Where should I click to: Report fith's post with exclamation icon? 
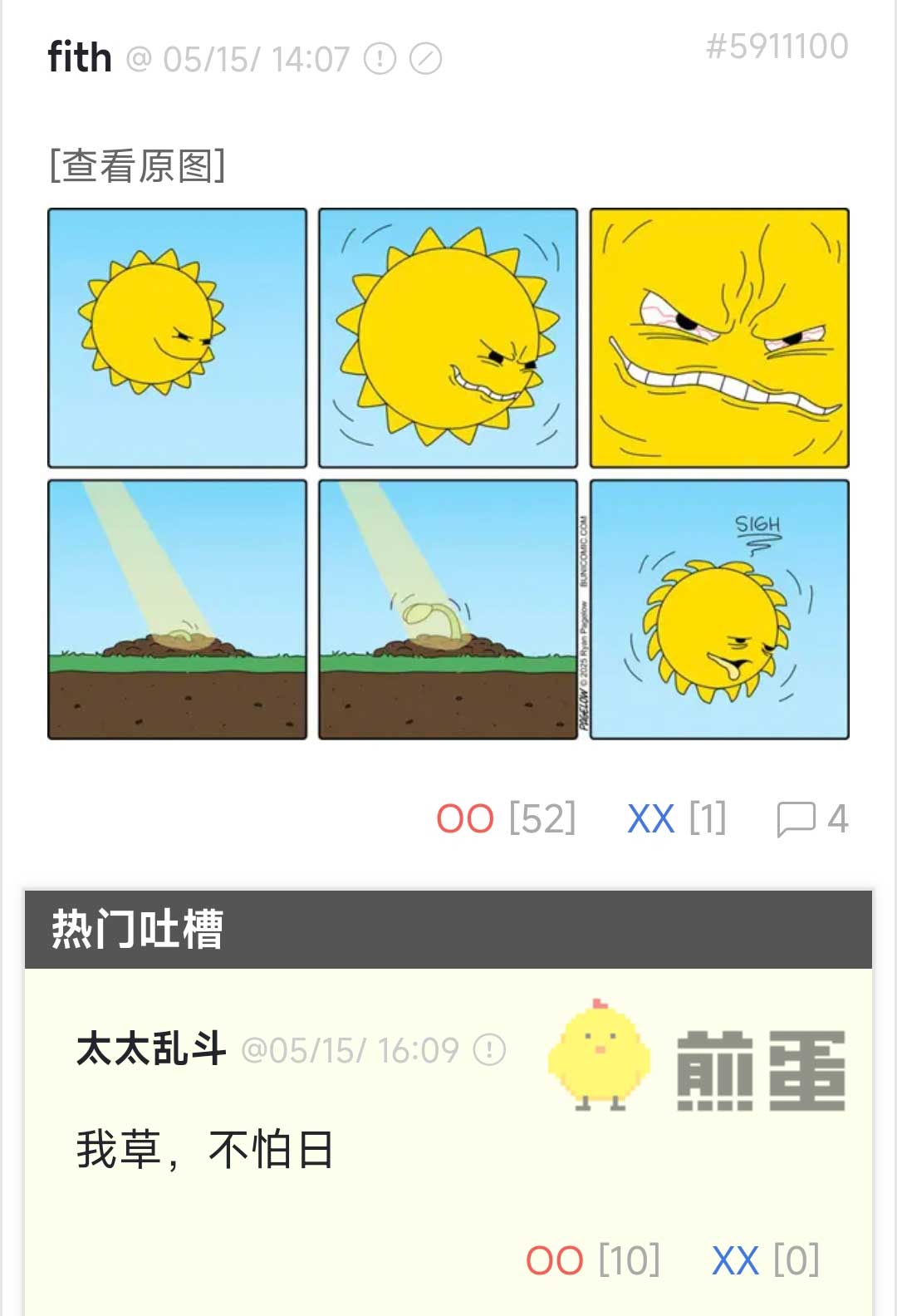tap(380, 59)
